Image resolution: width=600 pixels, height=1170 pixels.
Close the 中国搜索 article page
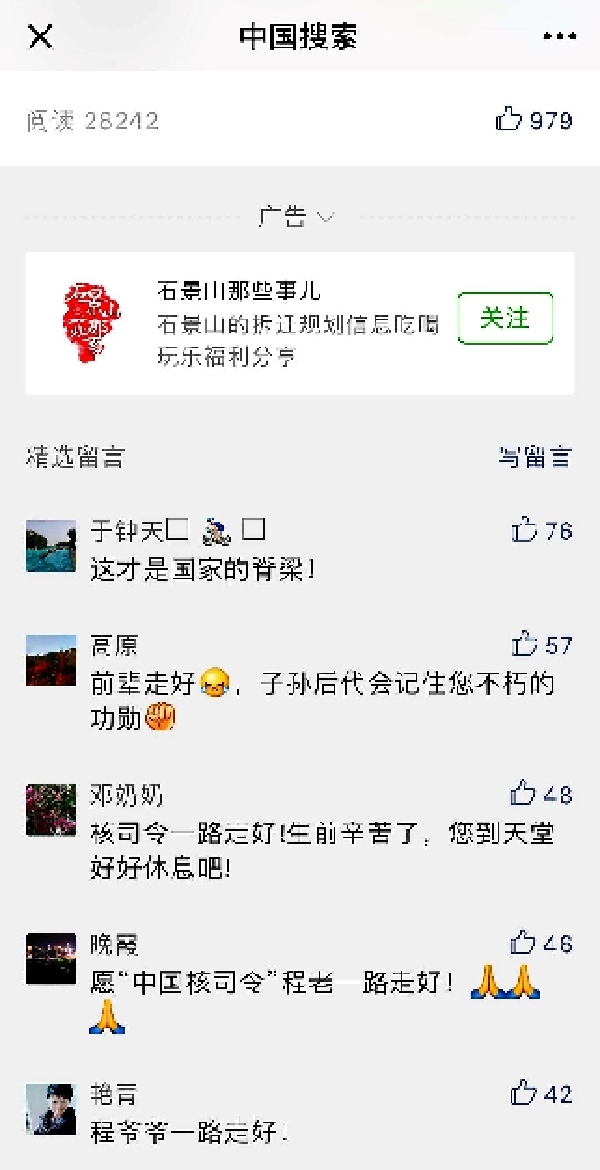click(40, 37)
